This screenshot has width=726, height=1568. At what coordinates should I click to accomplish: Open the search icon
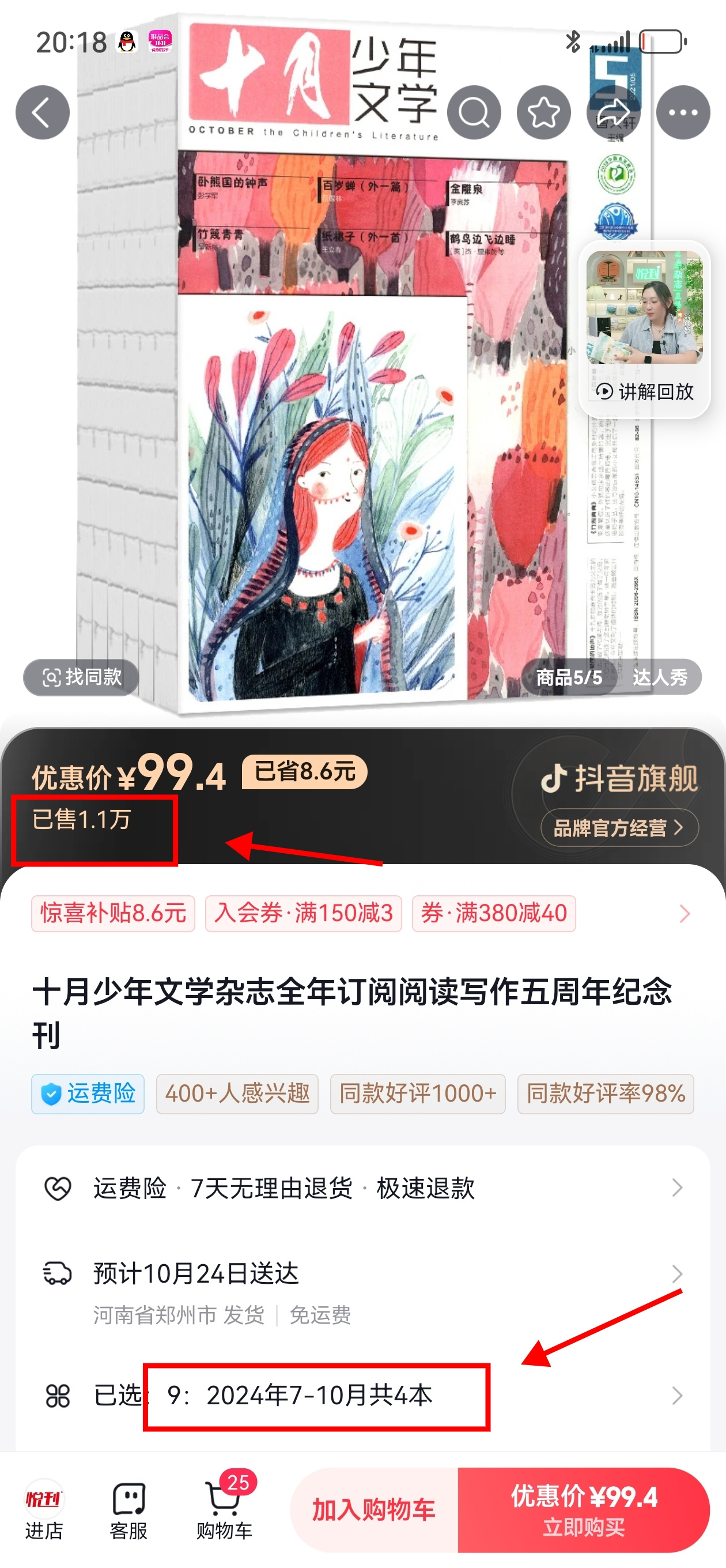(x=474, y=112)
